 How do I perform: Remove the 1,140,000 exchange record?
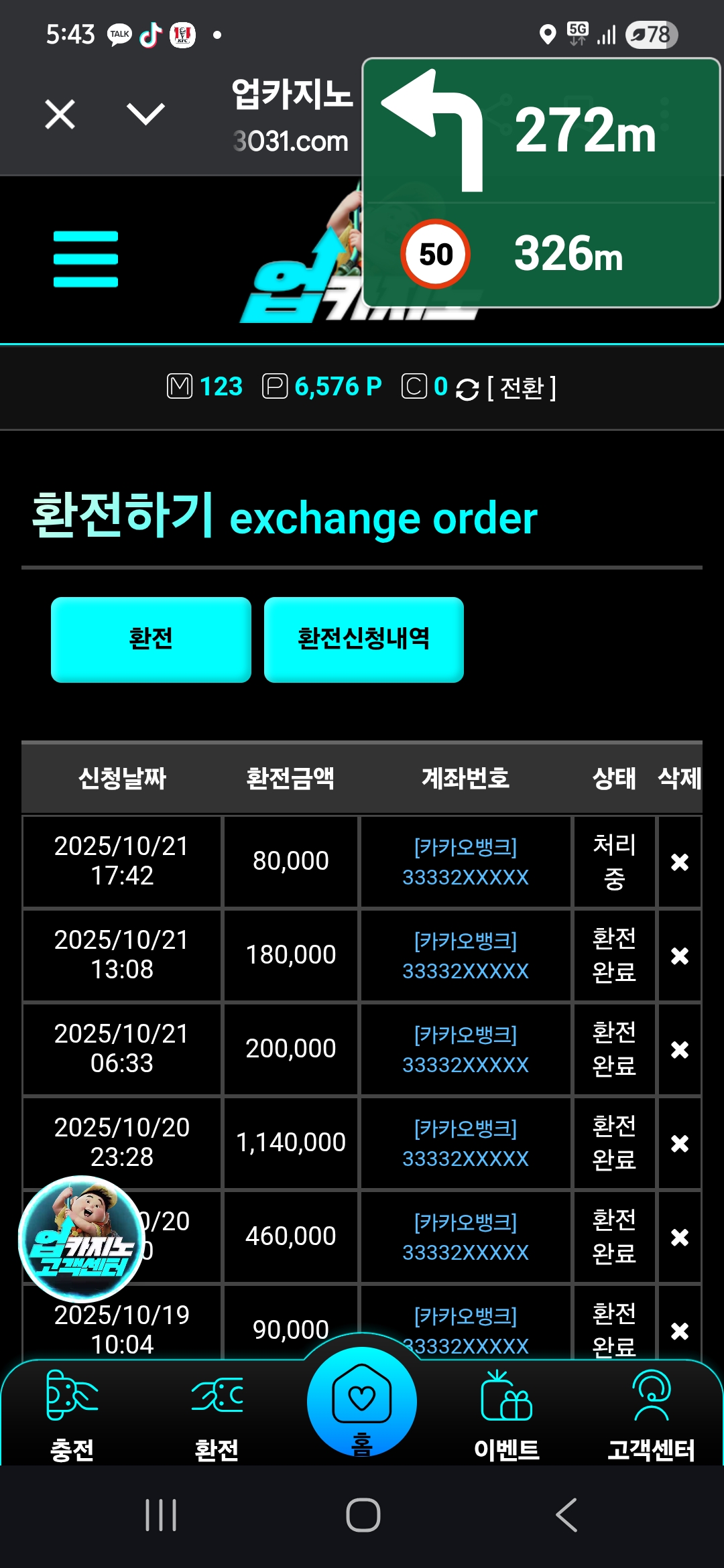[x=679, y=1143]
